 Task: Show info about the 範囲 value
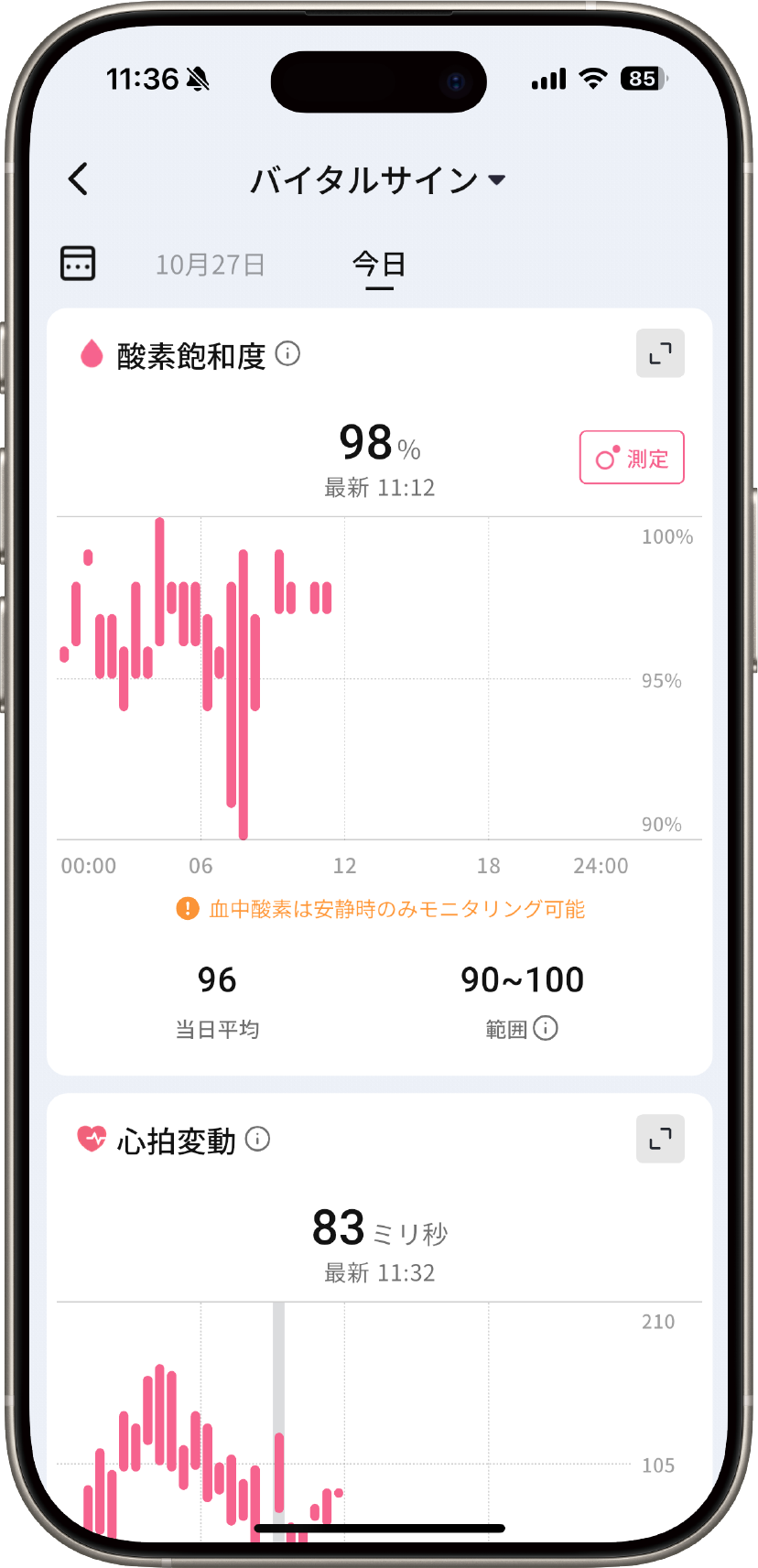pos(546,1028)
